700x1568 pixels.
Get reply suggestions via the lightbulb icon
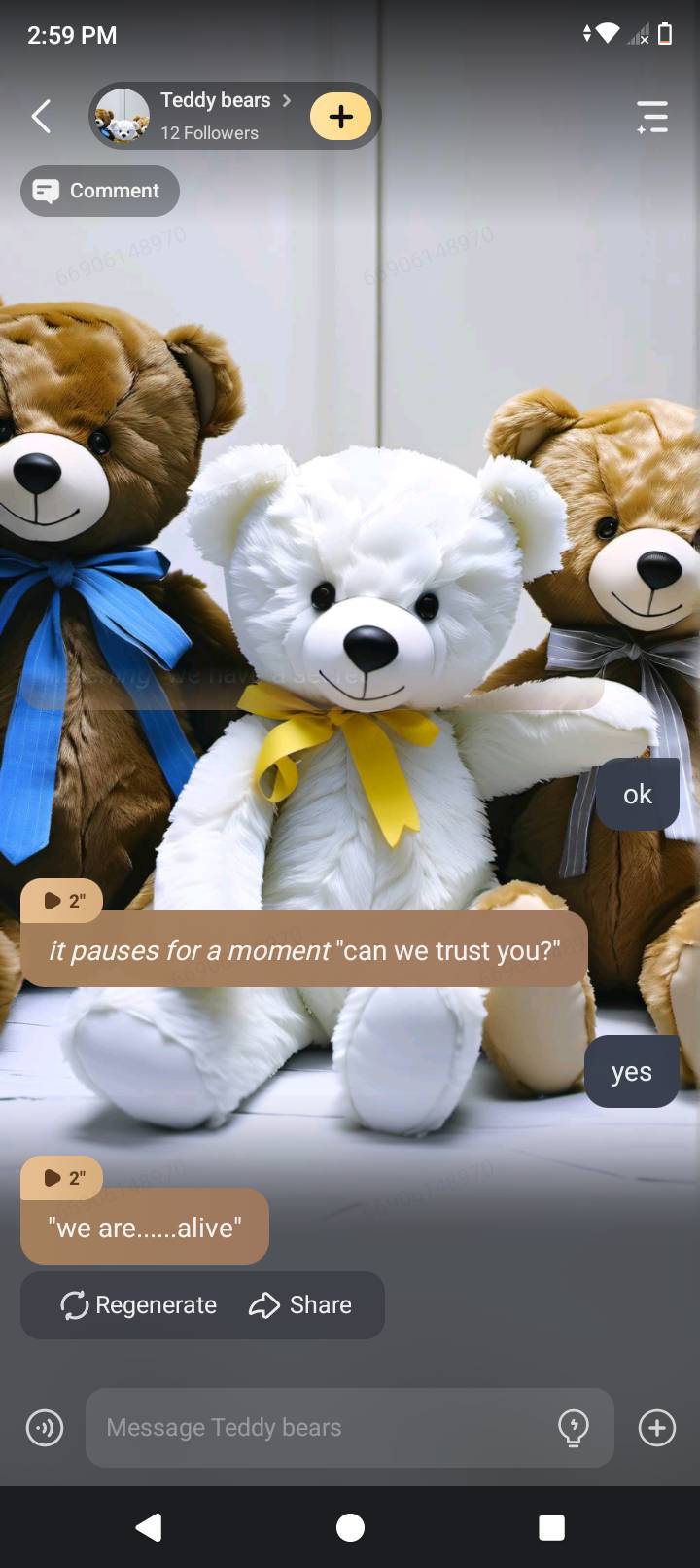point(574,1428)
